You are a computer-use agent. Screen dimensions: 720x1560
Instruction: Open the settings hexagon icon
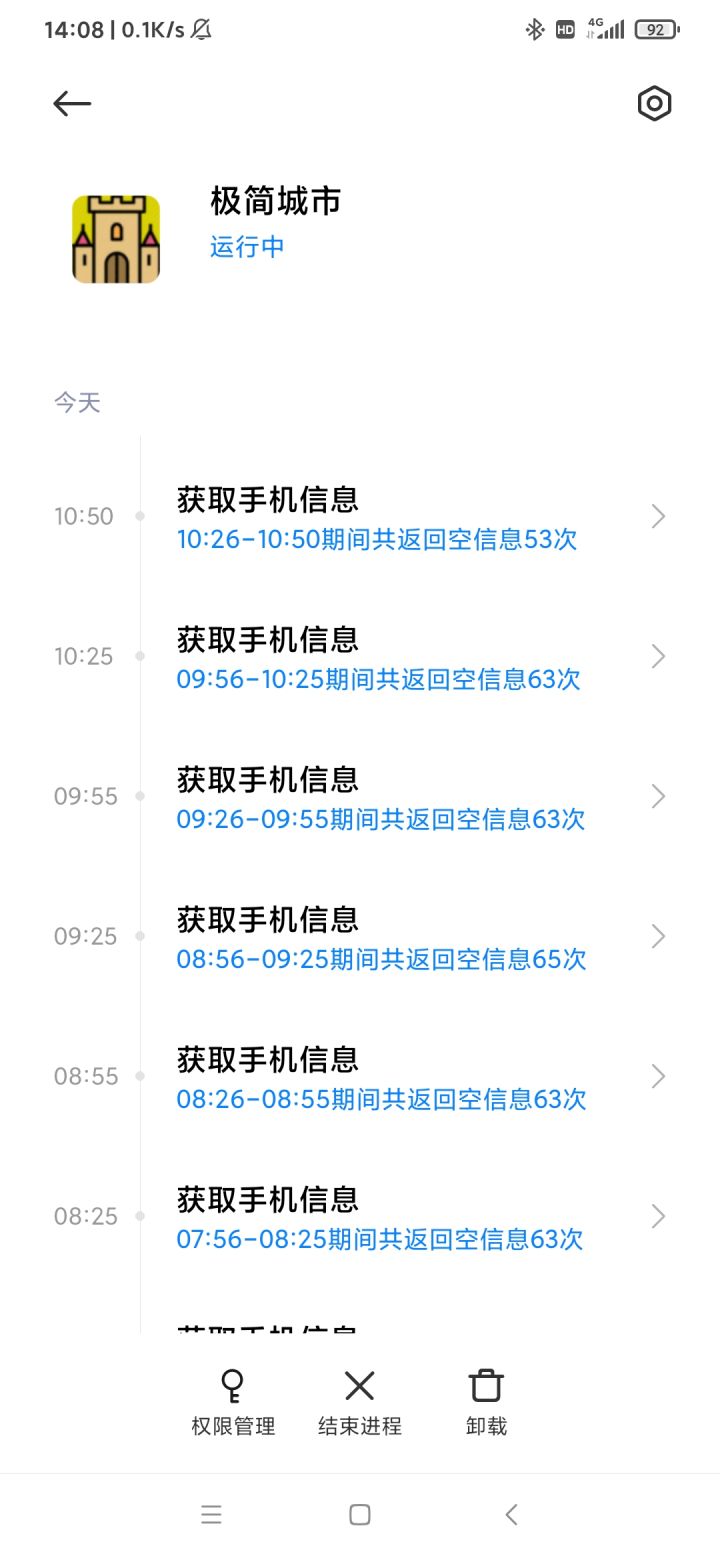[x=654, y=104]
